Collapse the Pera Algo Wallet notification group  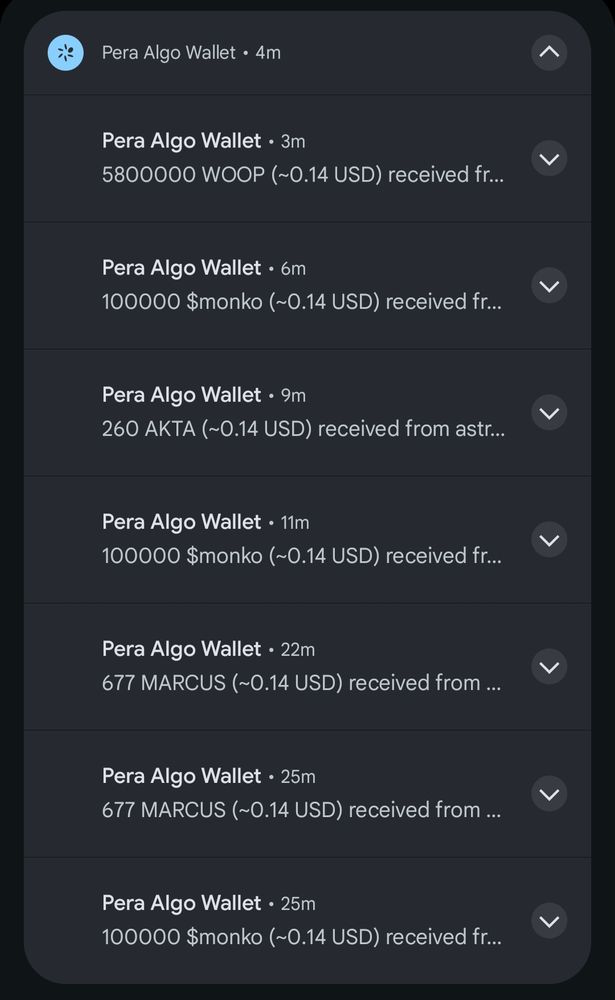[x=549, y=52]
